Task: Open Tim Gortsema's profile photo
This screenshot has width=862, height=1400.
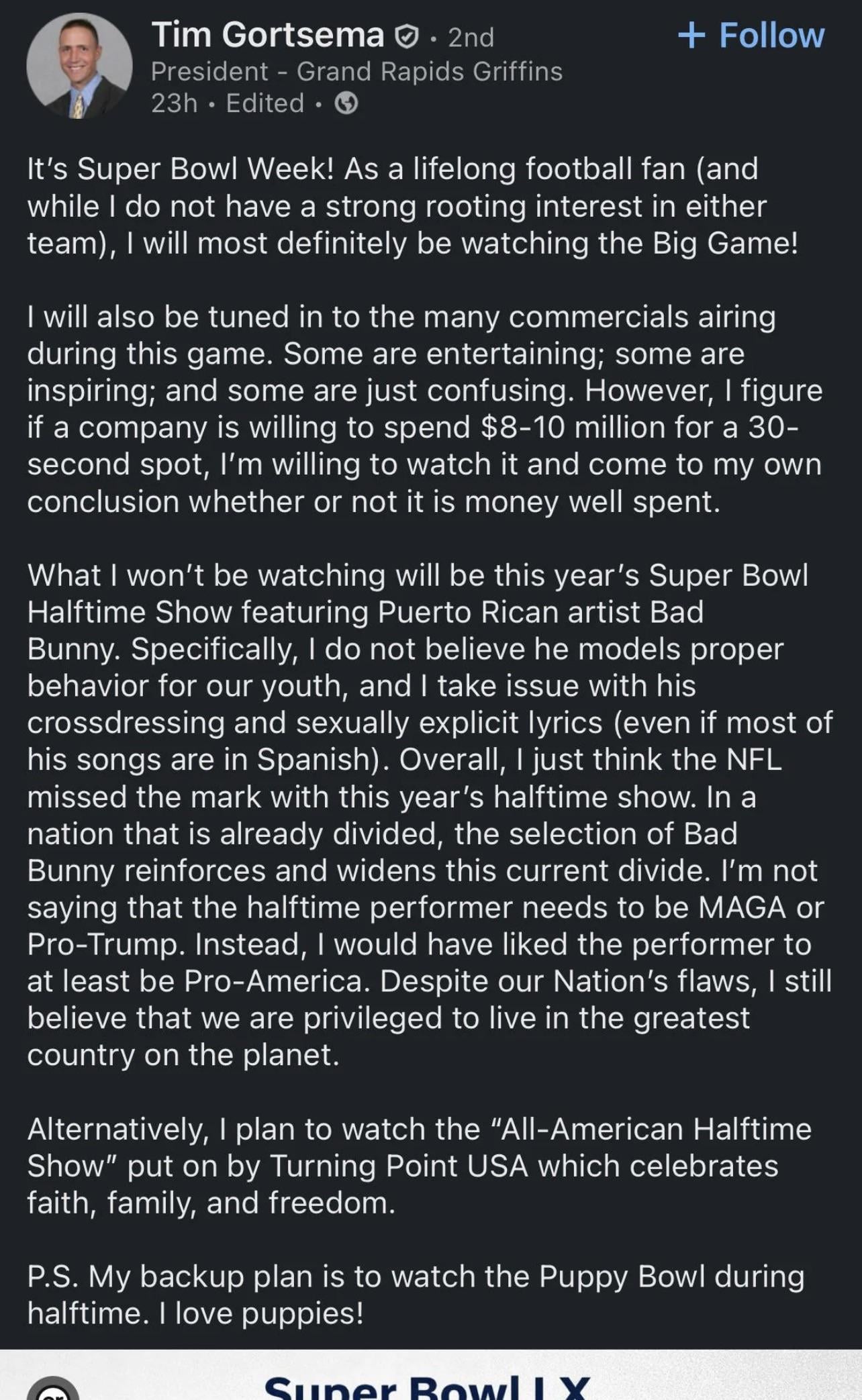Action: [79, 66]
